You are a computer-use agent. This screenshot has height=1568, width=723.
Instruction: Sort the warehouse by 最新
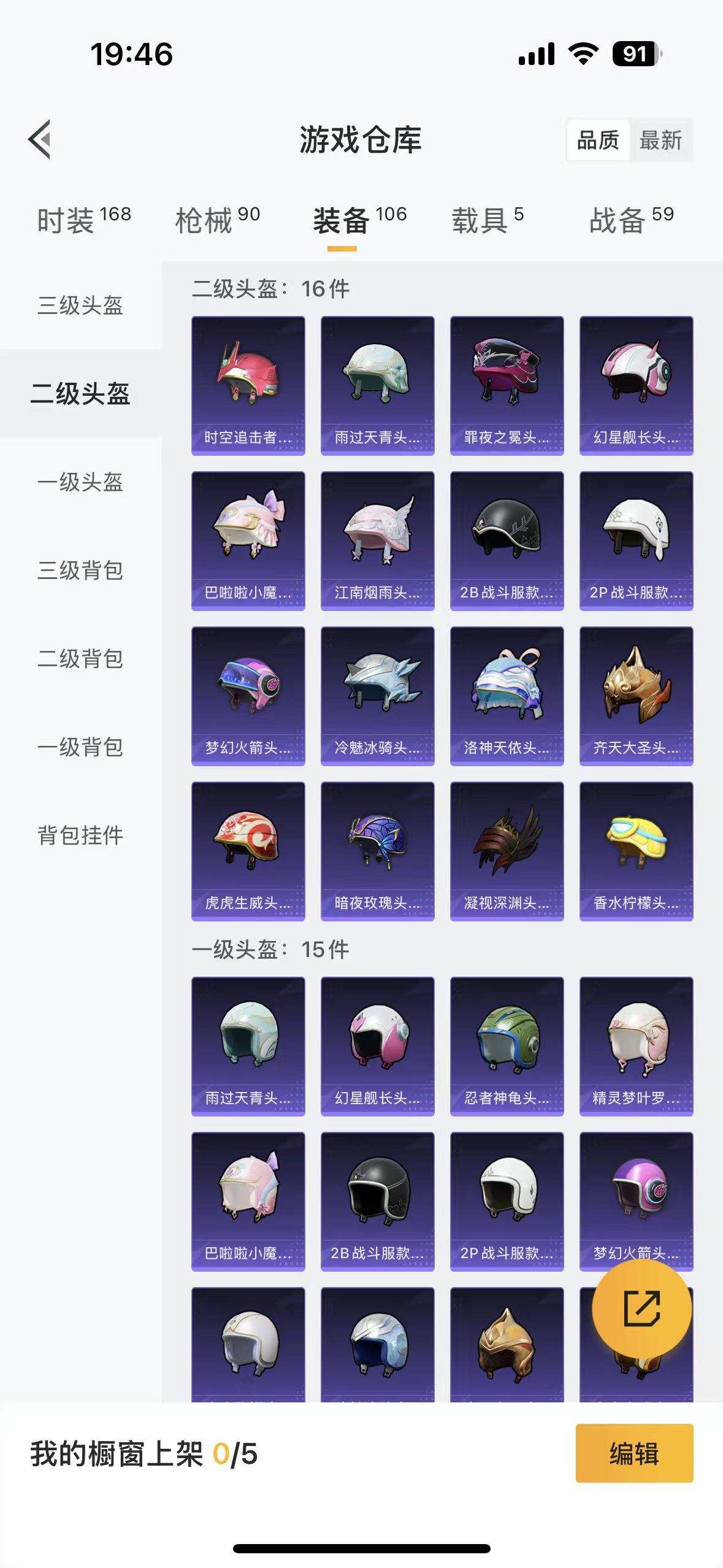click(660, 140)
